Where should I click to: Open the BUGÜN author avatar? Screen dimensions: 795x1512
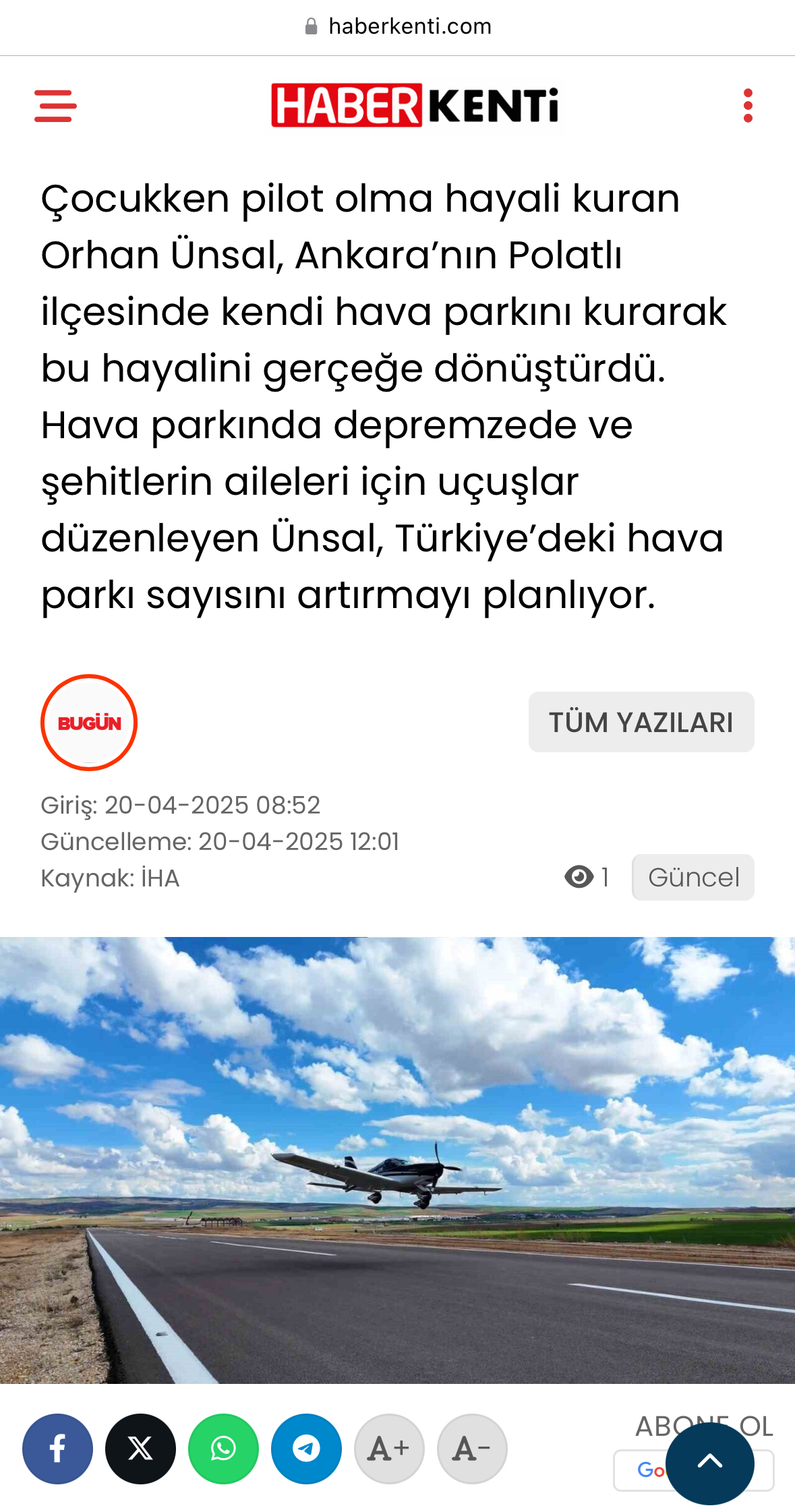89,723
